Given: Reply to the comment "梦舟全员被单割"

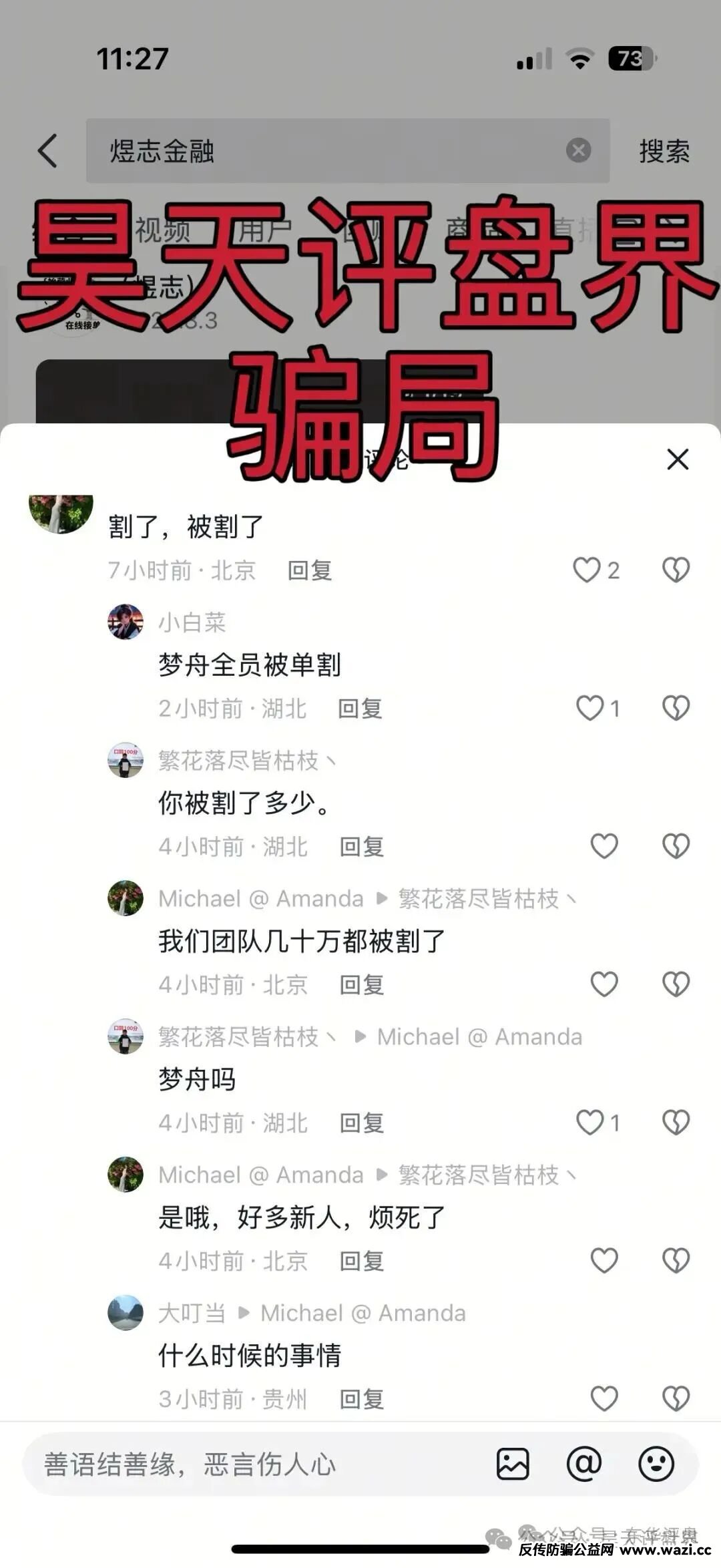Looking at the screenshot, I should pyautogui.click(x=360, y=709).
